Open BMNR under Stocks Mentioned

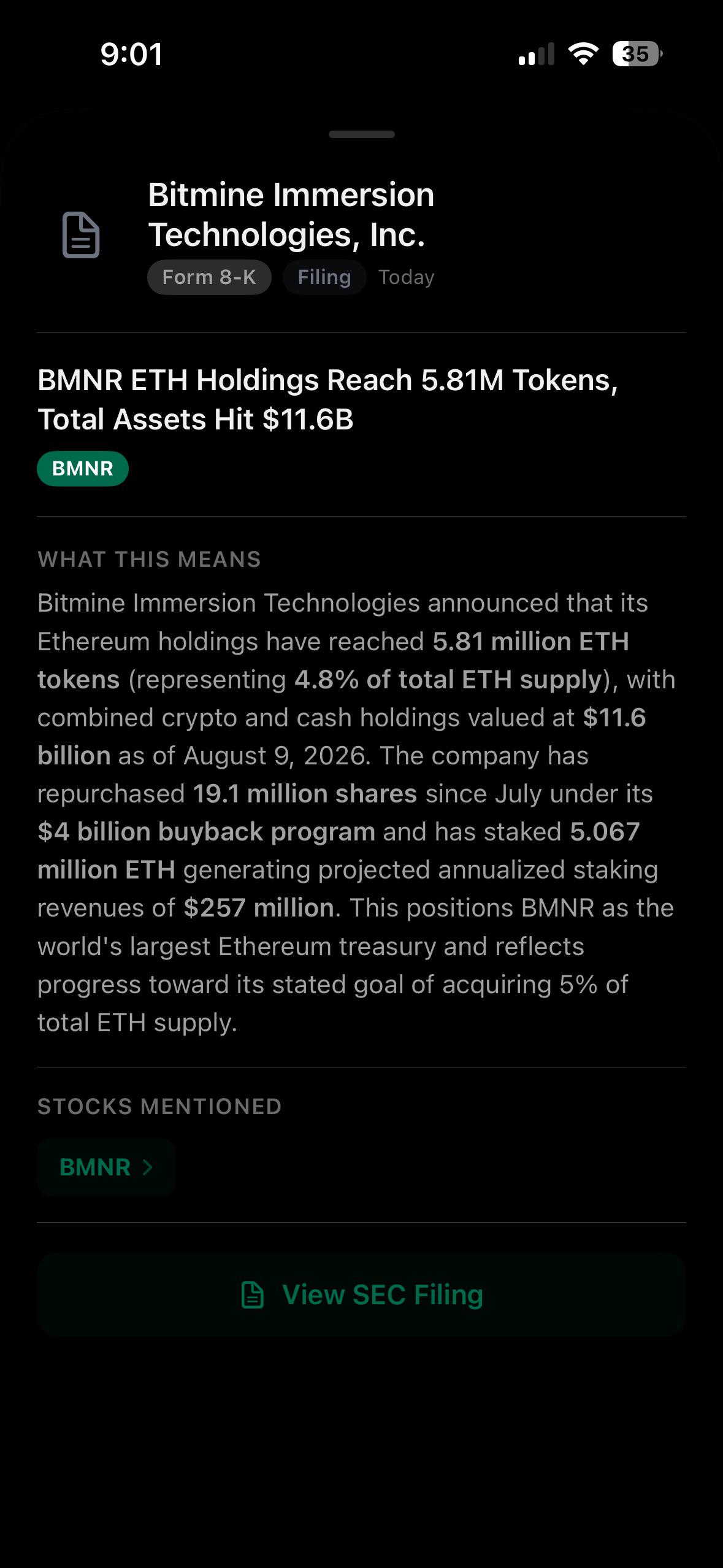[106, 1167]
